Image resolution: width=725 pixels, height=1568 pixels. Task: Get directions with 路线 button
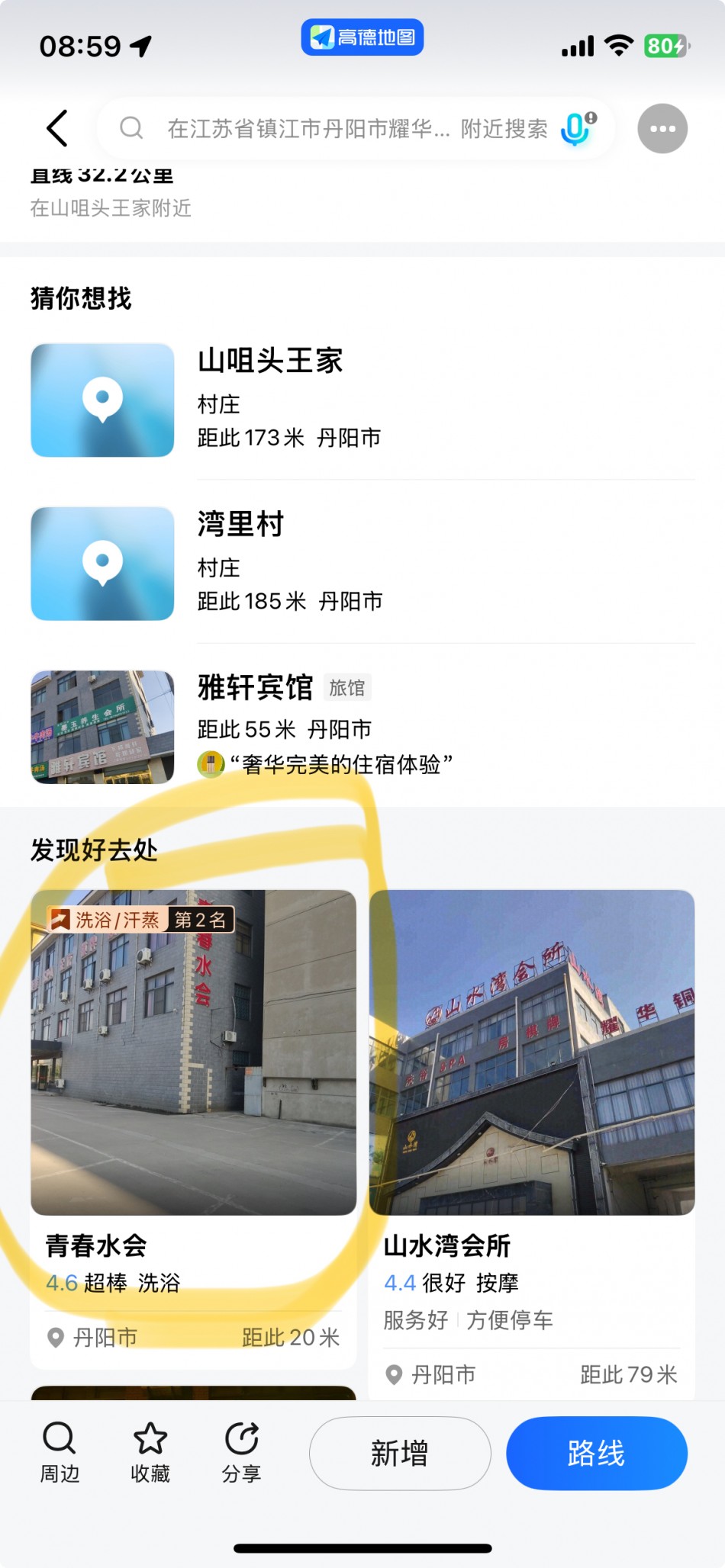[596, 1453]
